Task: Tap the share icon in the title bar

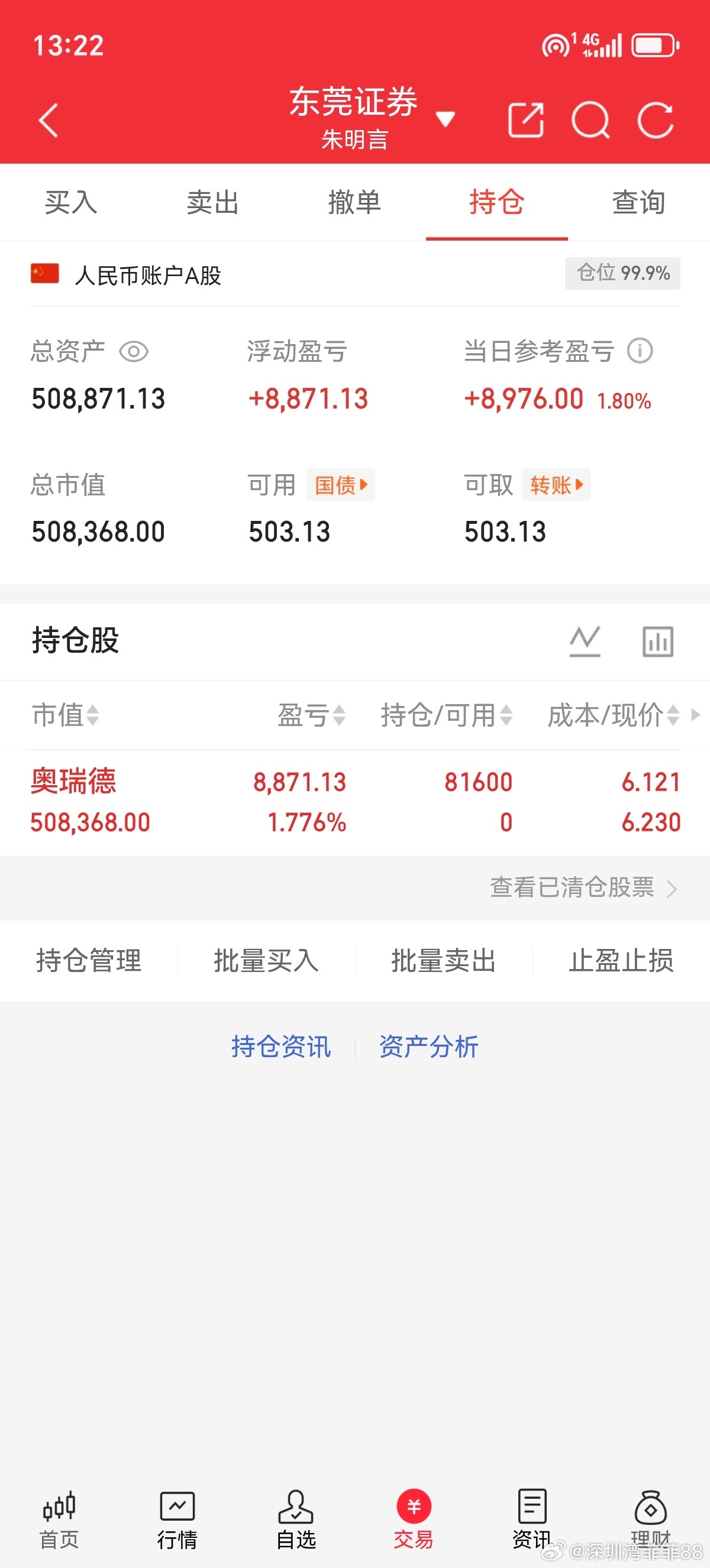Action: pyautogui.click(x=527, y=120)
